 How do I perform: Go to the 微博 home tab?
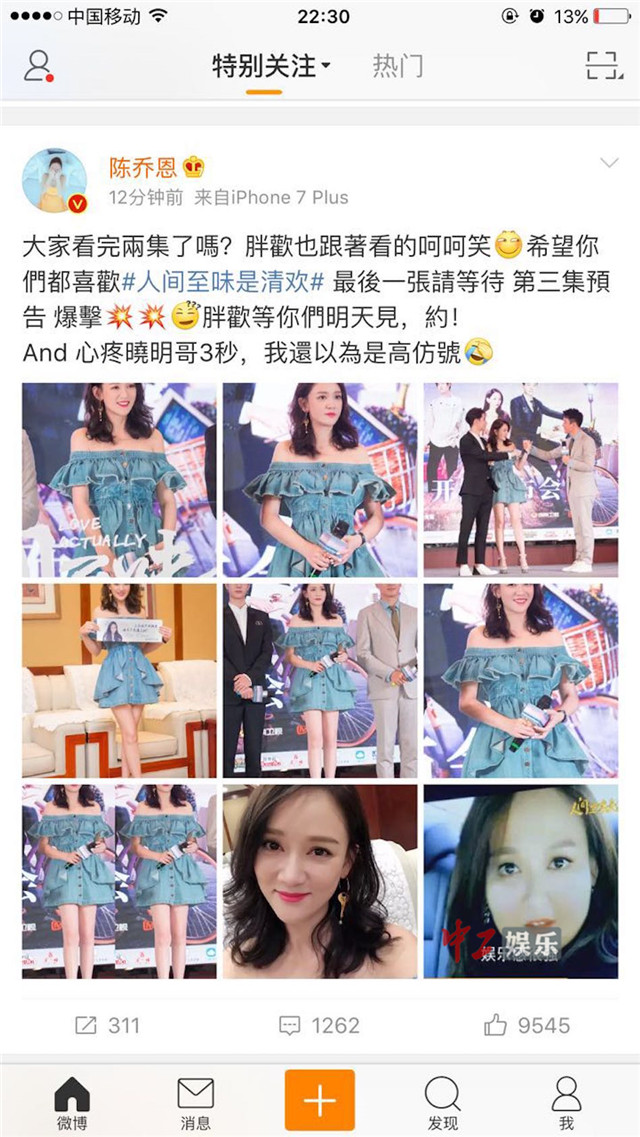pyautogui.click(x=71, y=1102)
